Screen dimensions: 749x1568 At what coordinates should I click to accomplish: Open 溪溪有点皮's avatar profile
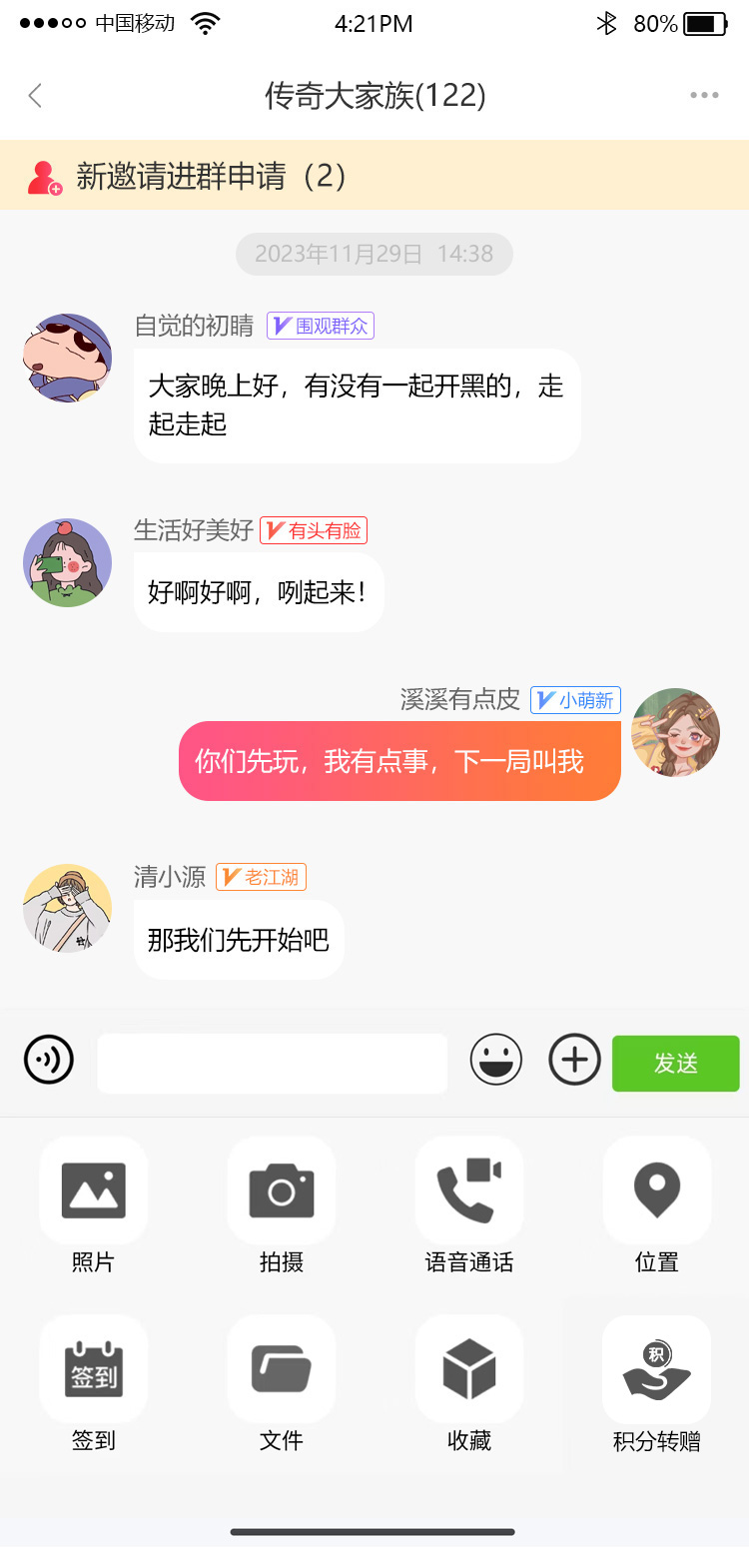pyautogui.click(x=676, y=732)
